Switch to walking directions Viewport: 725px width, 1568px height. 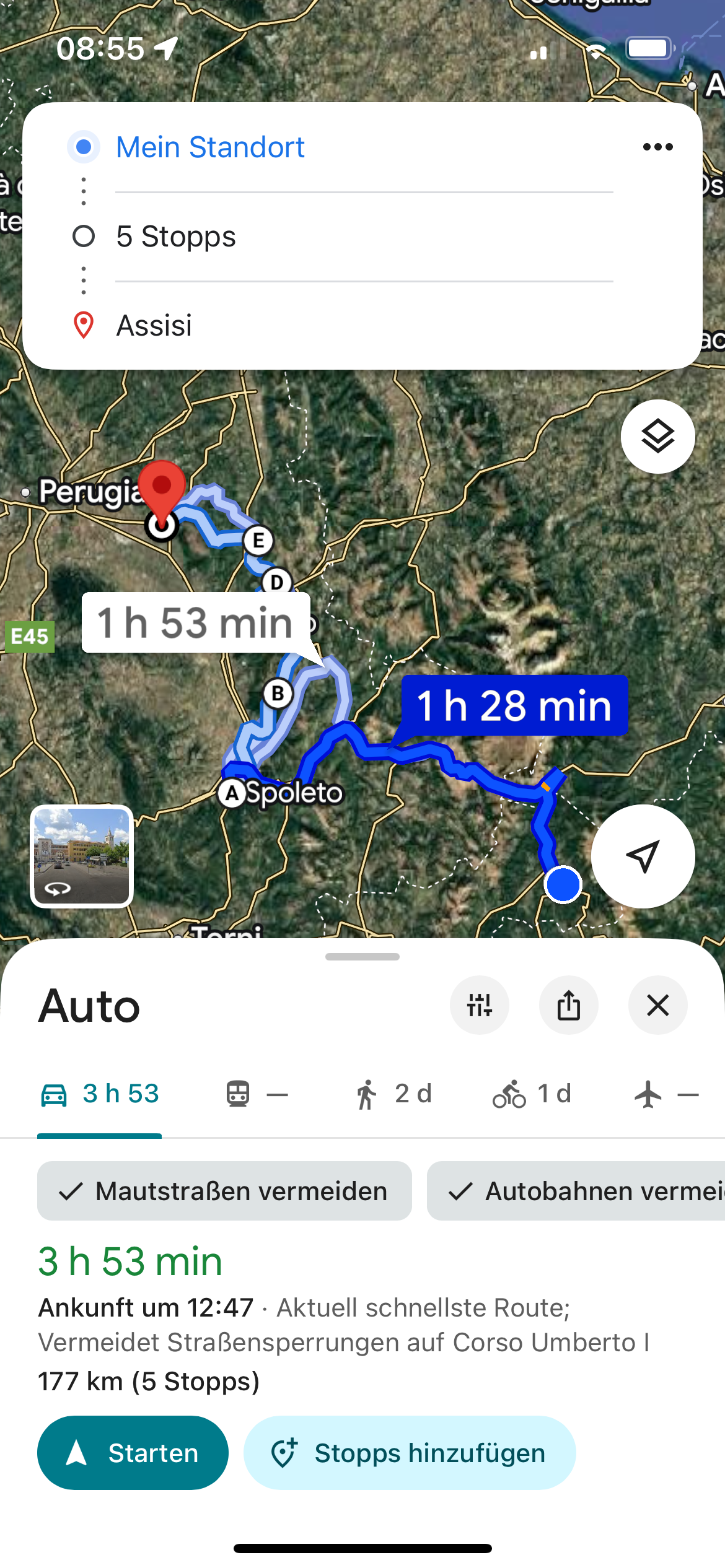pyautogui.click(x=393, y=1094)
